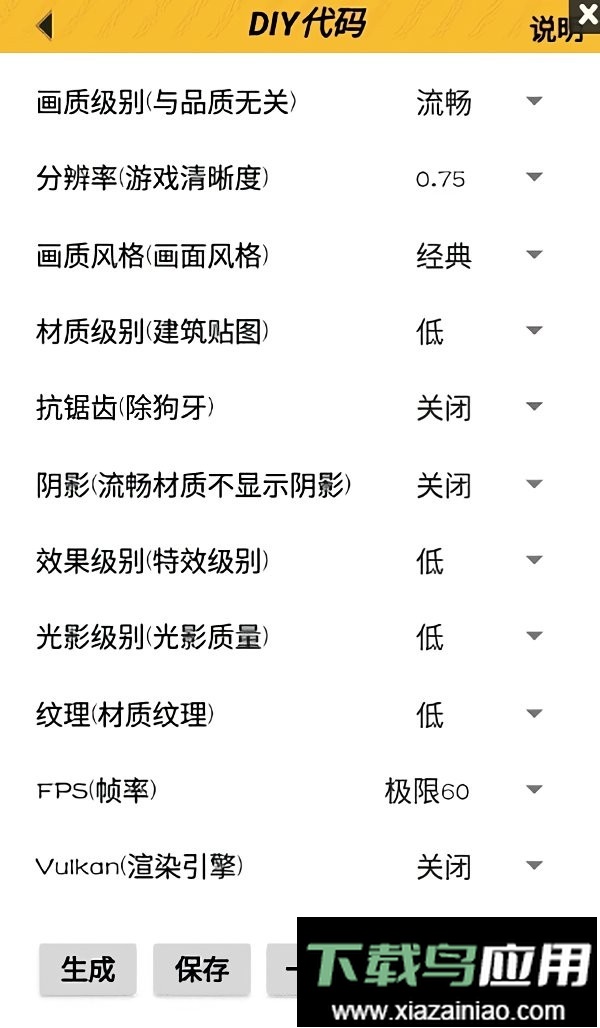Open the 纹理 dropdown
Screen dimensions: 600x1028
click(533, 714)
